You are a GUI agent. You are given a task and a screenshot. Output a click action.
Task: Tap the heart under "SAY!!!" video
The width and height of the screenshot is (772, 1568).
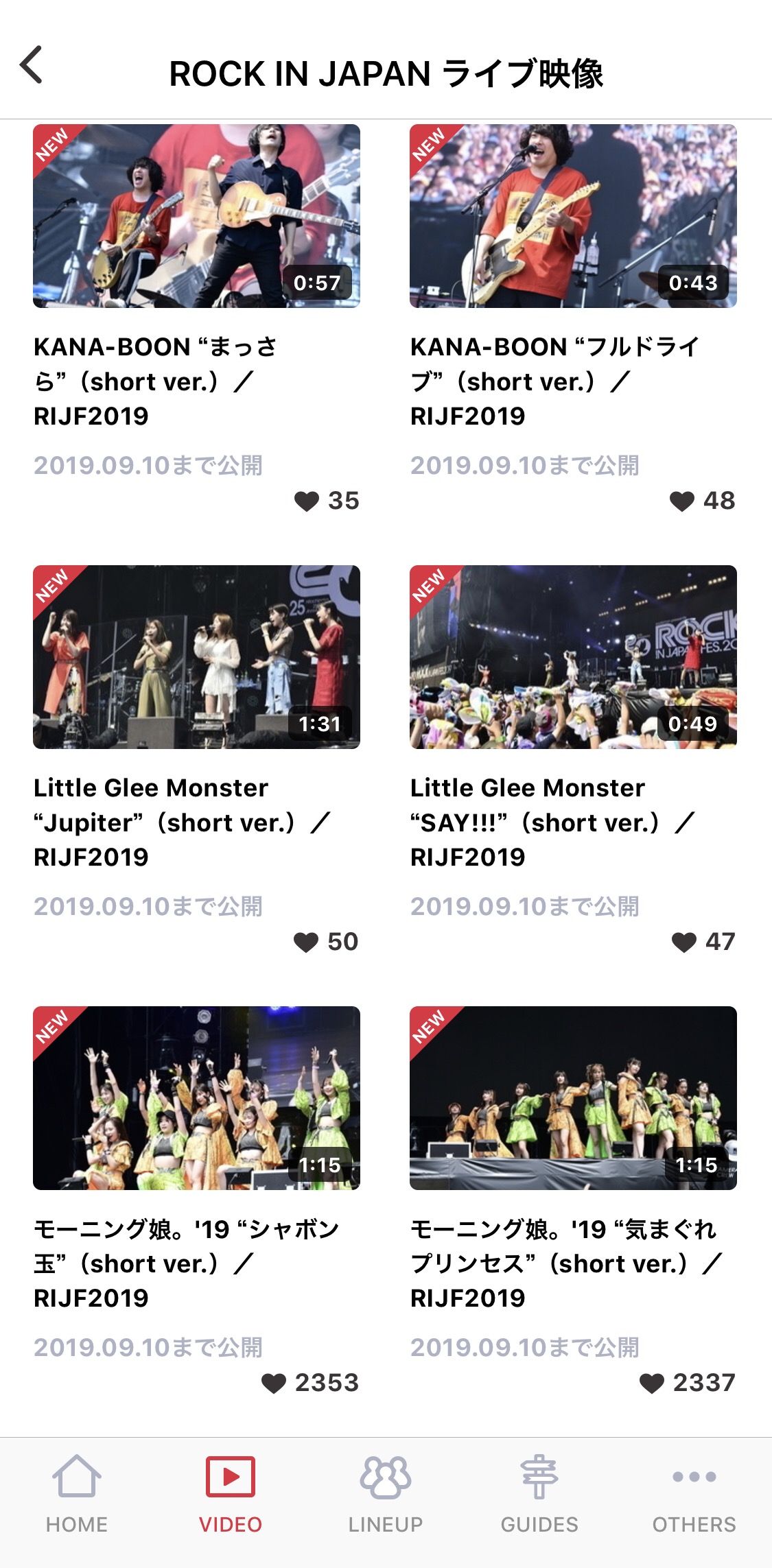coord(684,942)
